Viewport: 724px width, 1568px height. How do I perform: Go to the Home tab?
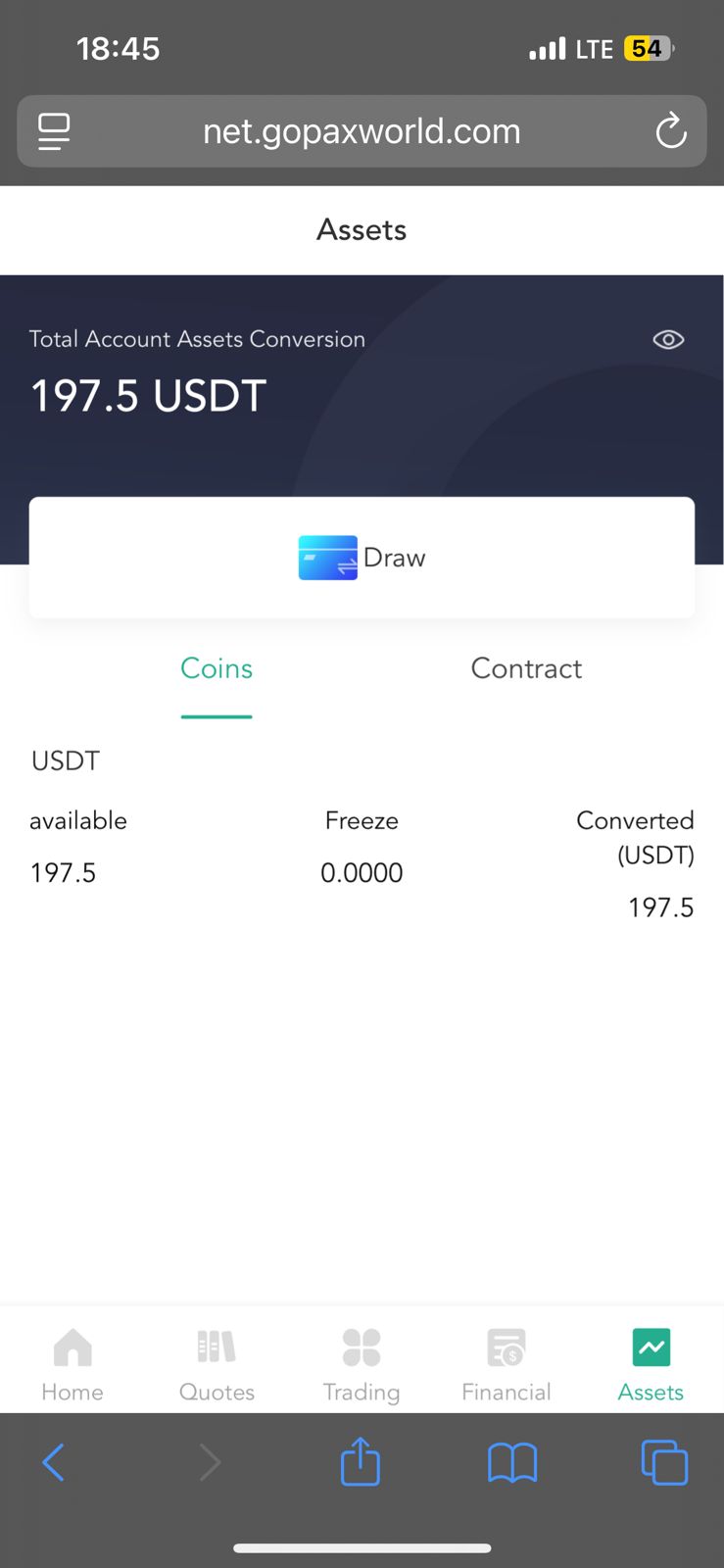[72, 1365]
